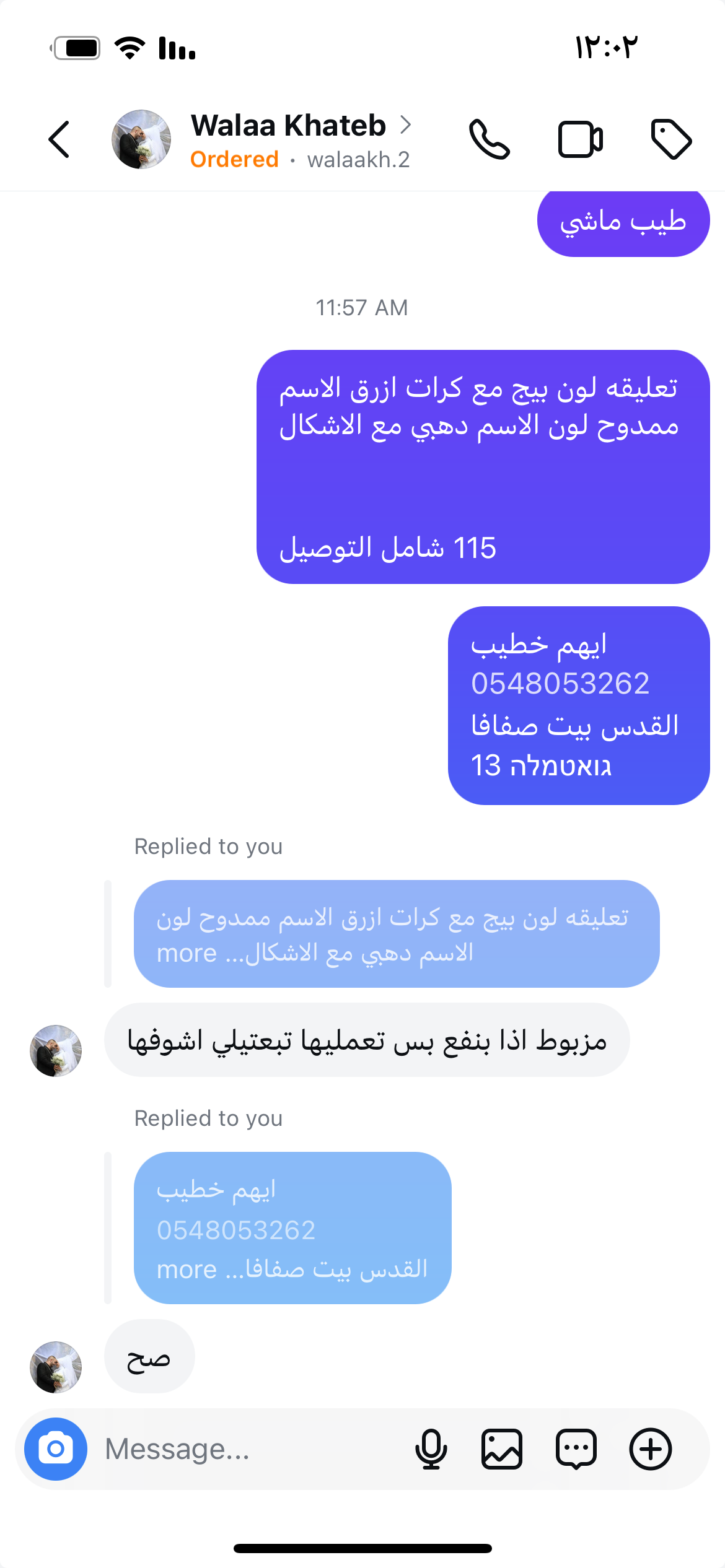Open saved replies speech bubble icon
This screenshot has width=725, height=1568.
tap(576, 1449)
